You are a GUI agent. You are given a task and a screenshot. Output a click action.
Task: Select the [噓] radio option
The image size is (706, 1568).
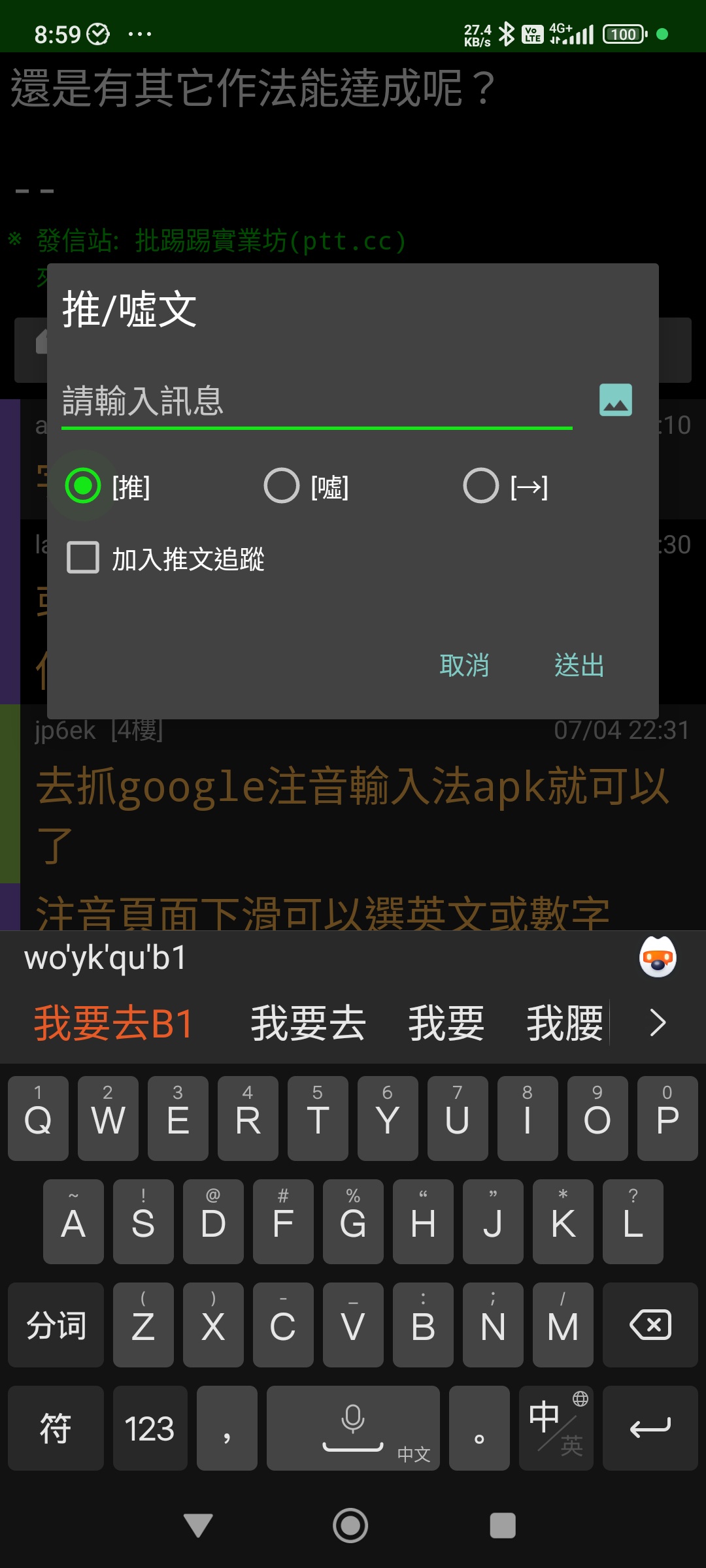(282, 486)
